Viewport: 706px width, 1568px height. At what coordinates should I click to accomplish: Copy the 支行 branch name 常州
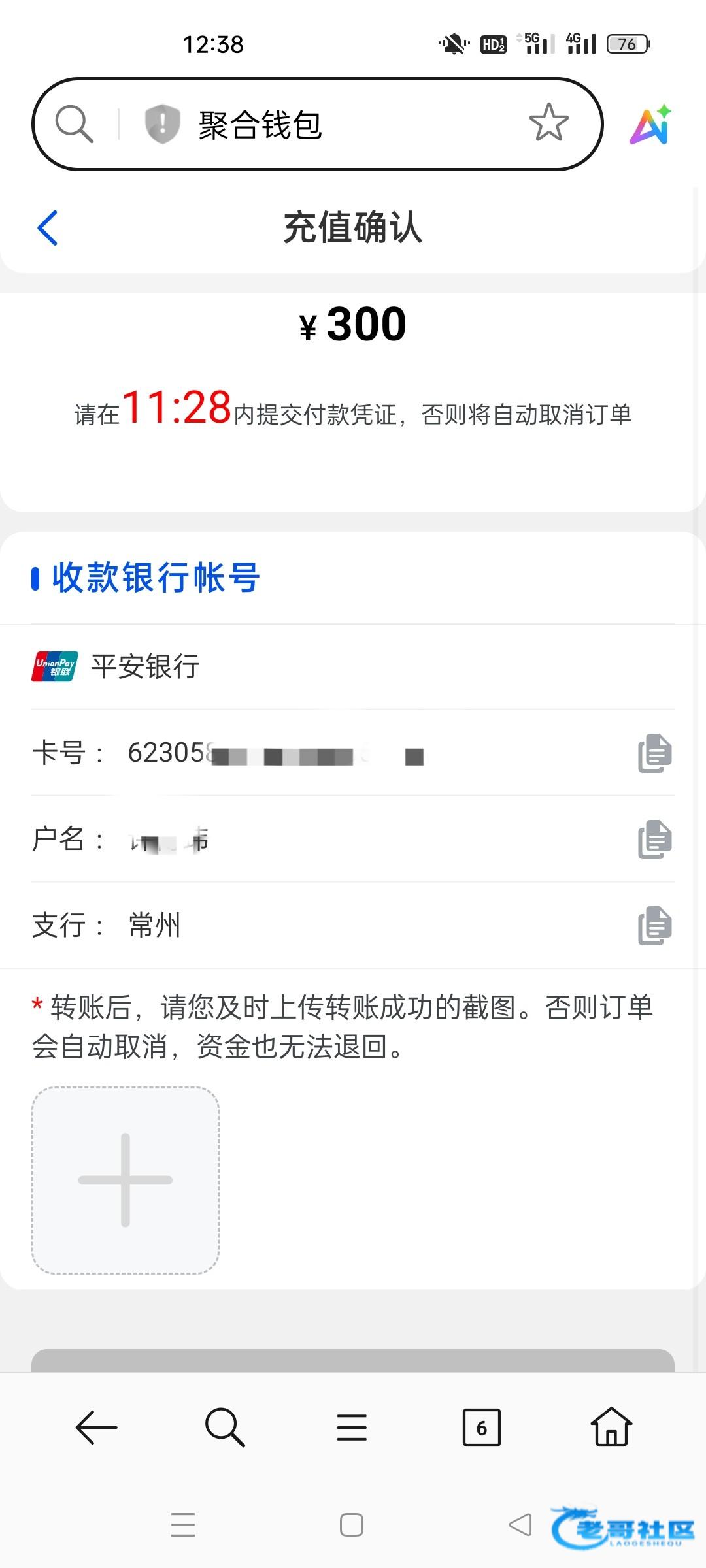654,926
